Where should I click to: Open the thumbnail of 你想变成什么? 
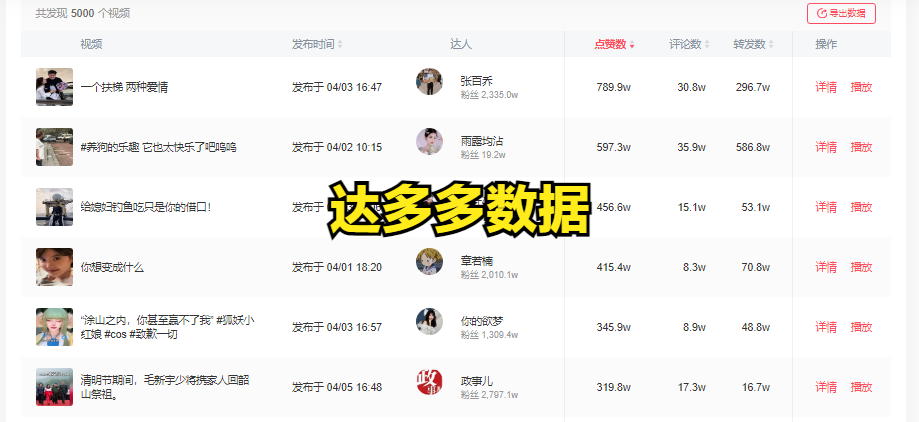pos(54,267)
